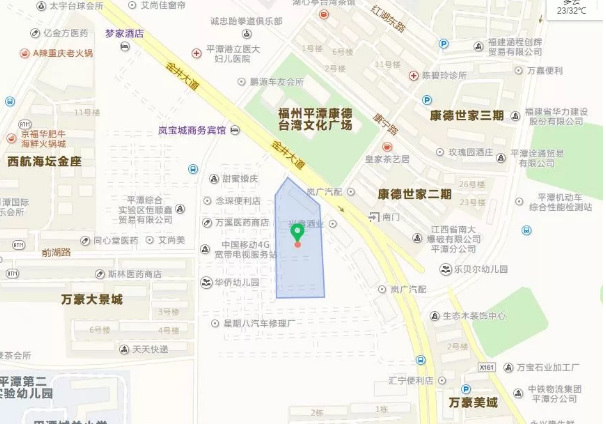Select the 陈碧玲诊所 clinic marker
The image size is (606, 424).
[412, 75]
